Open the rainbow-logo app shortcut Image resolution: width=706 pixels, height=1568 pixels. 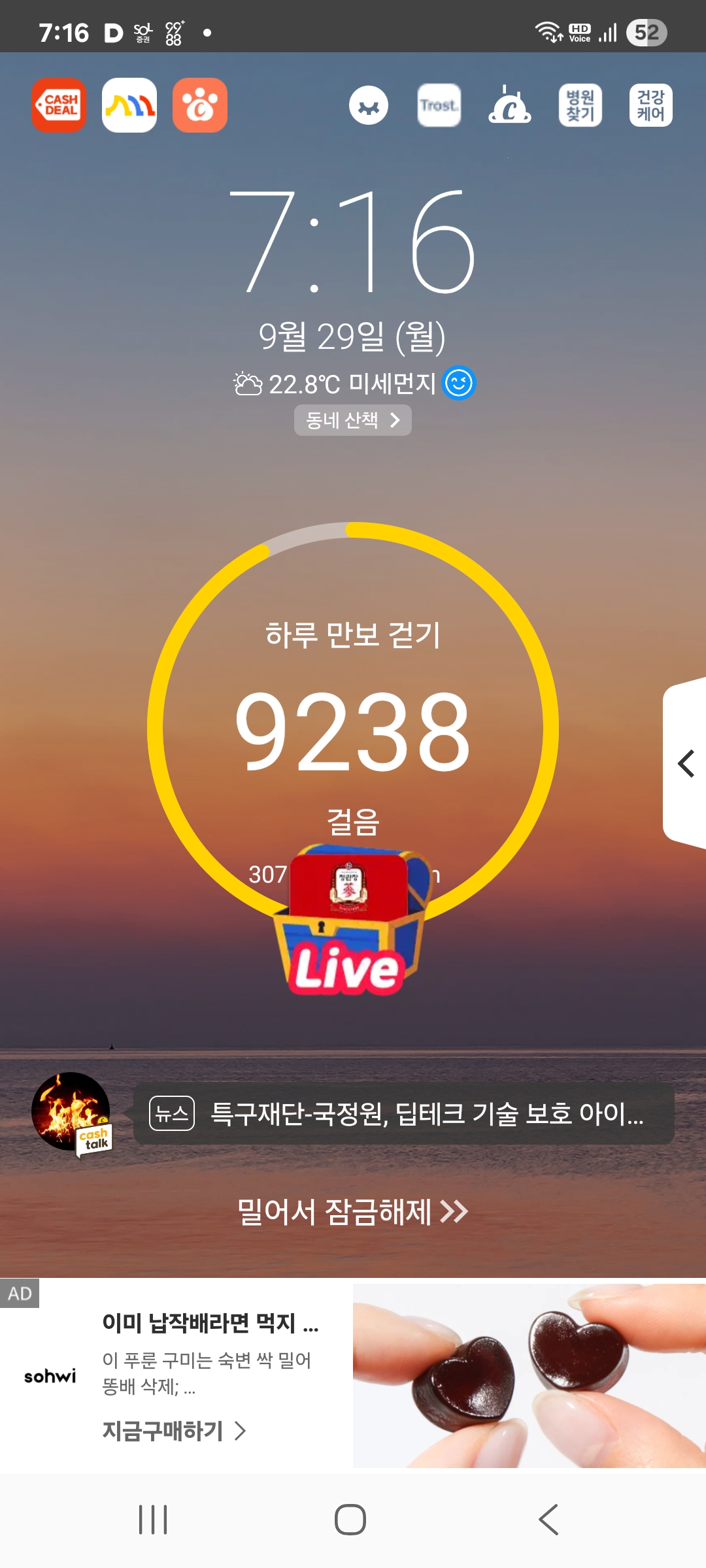point(129,105)
